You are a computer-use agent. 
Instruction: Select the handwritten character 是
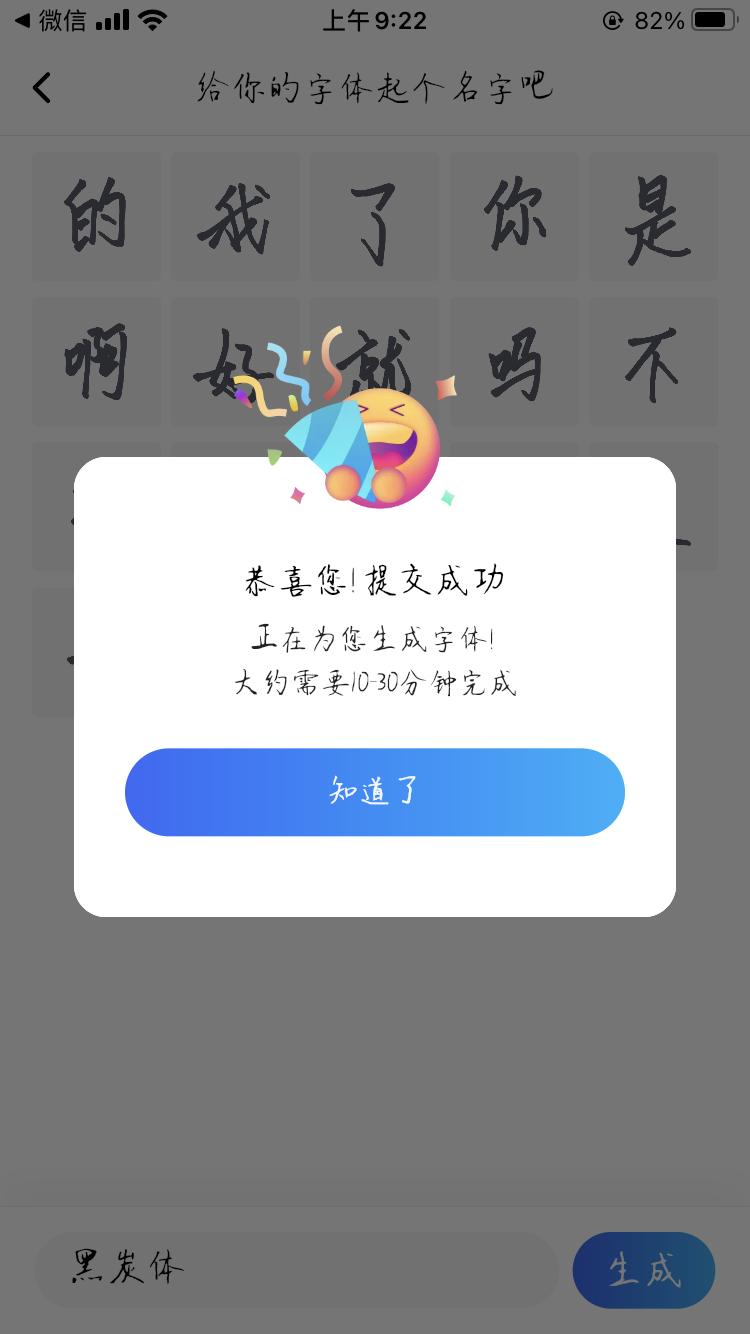pos(652,216)
